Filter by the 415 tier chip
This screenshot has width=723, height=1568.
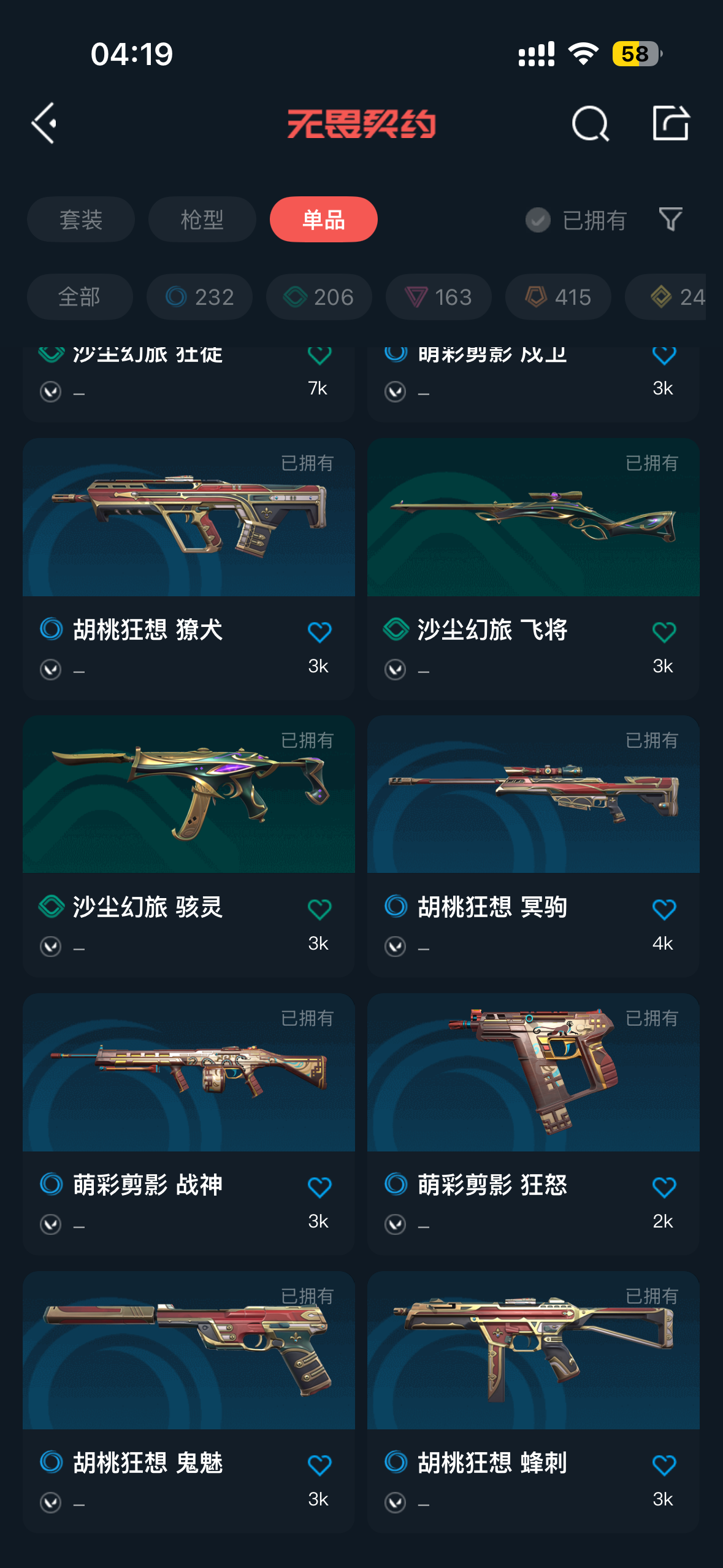pyautogui.click(x=558, y=297)
